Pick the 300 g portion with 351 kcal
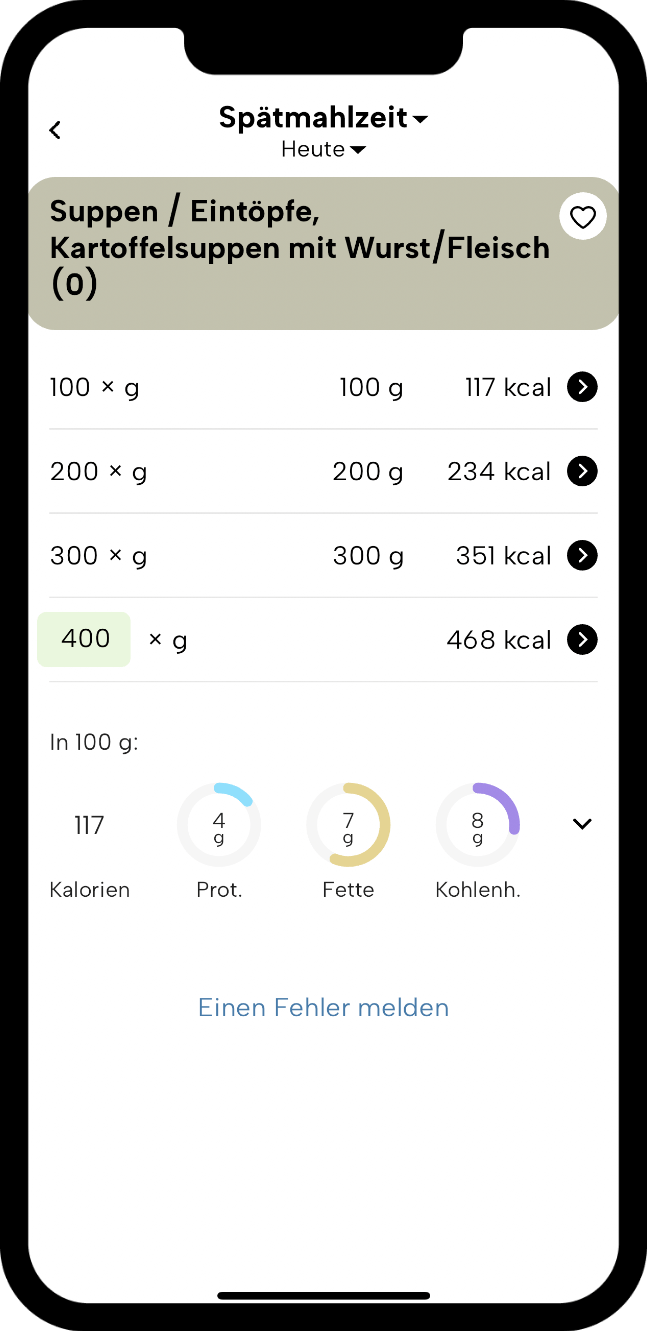647x1331 pixels. (x=324, y=555)
